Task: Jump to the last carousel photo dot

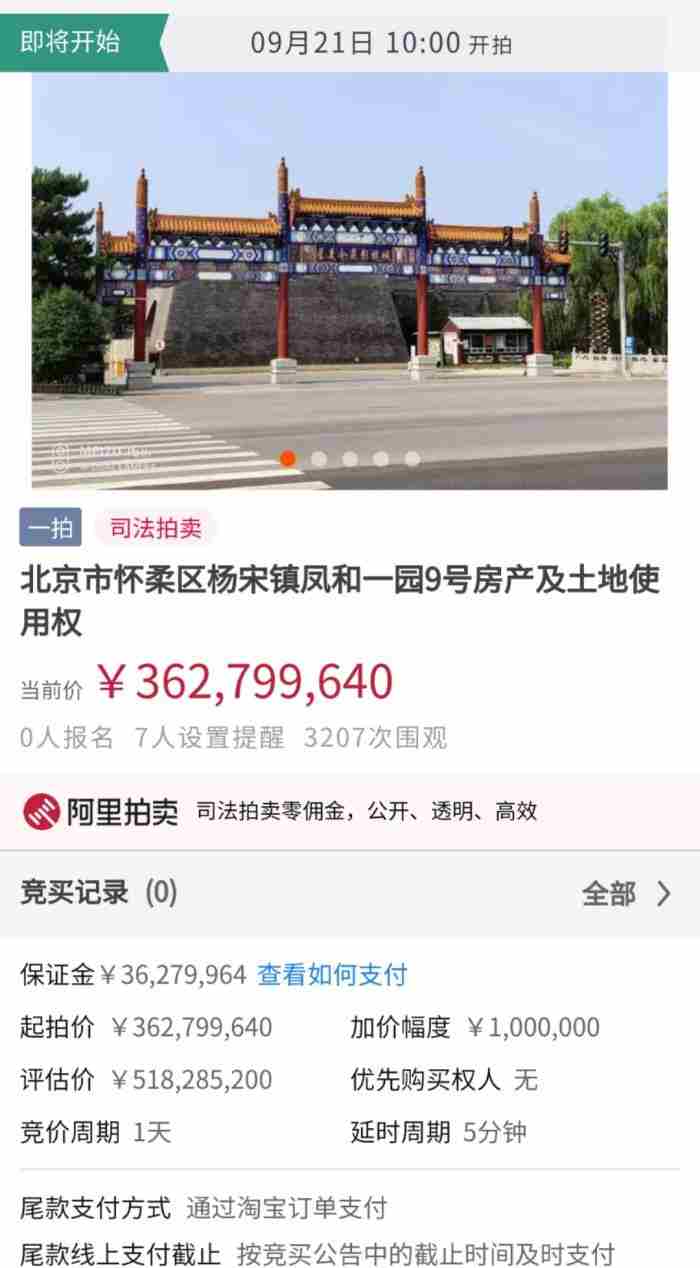Action: pyautogui.click(x=412, y=459)
